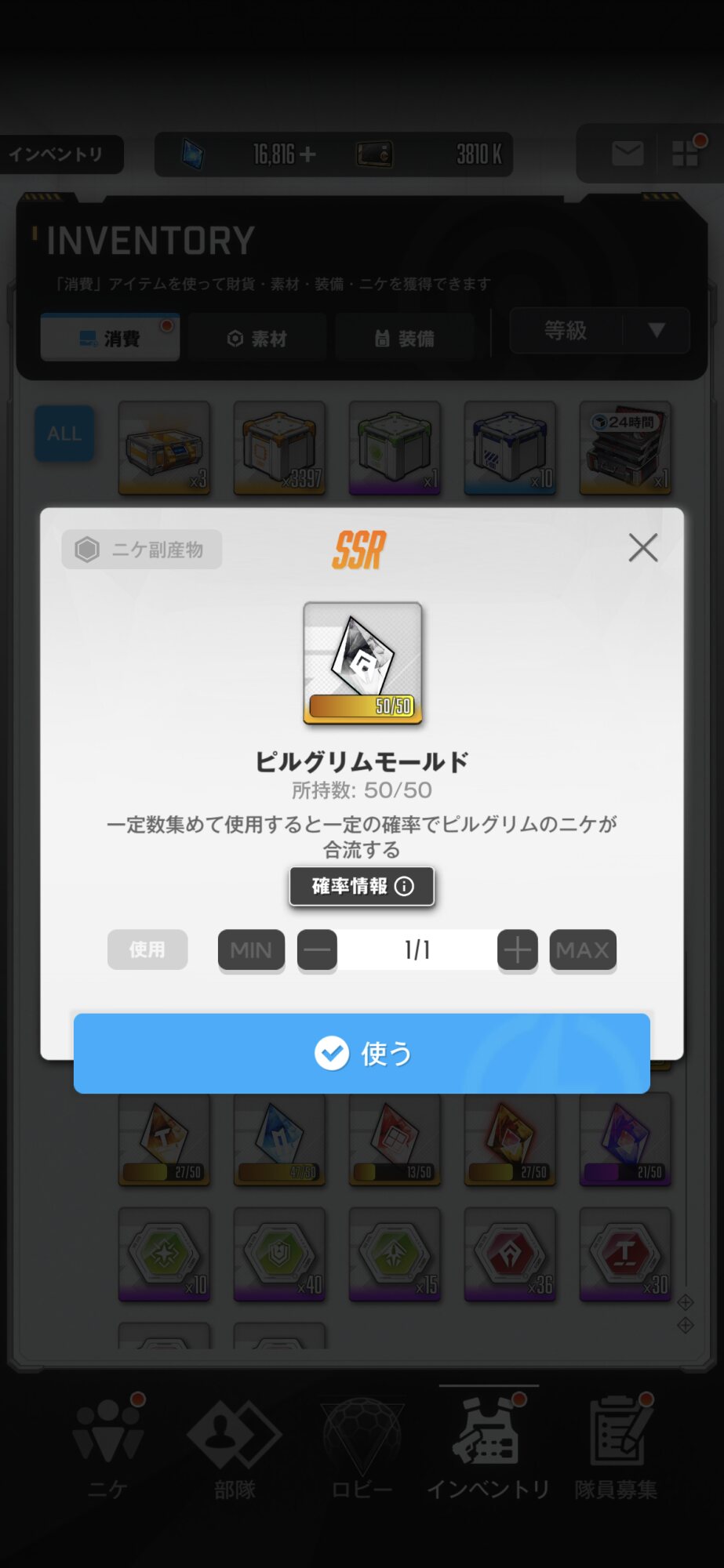724x1568 pixels.
Task: Open the 24時間 limited box item
Action: (x=625, y=448)
